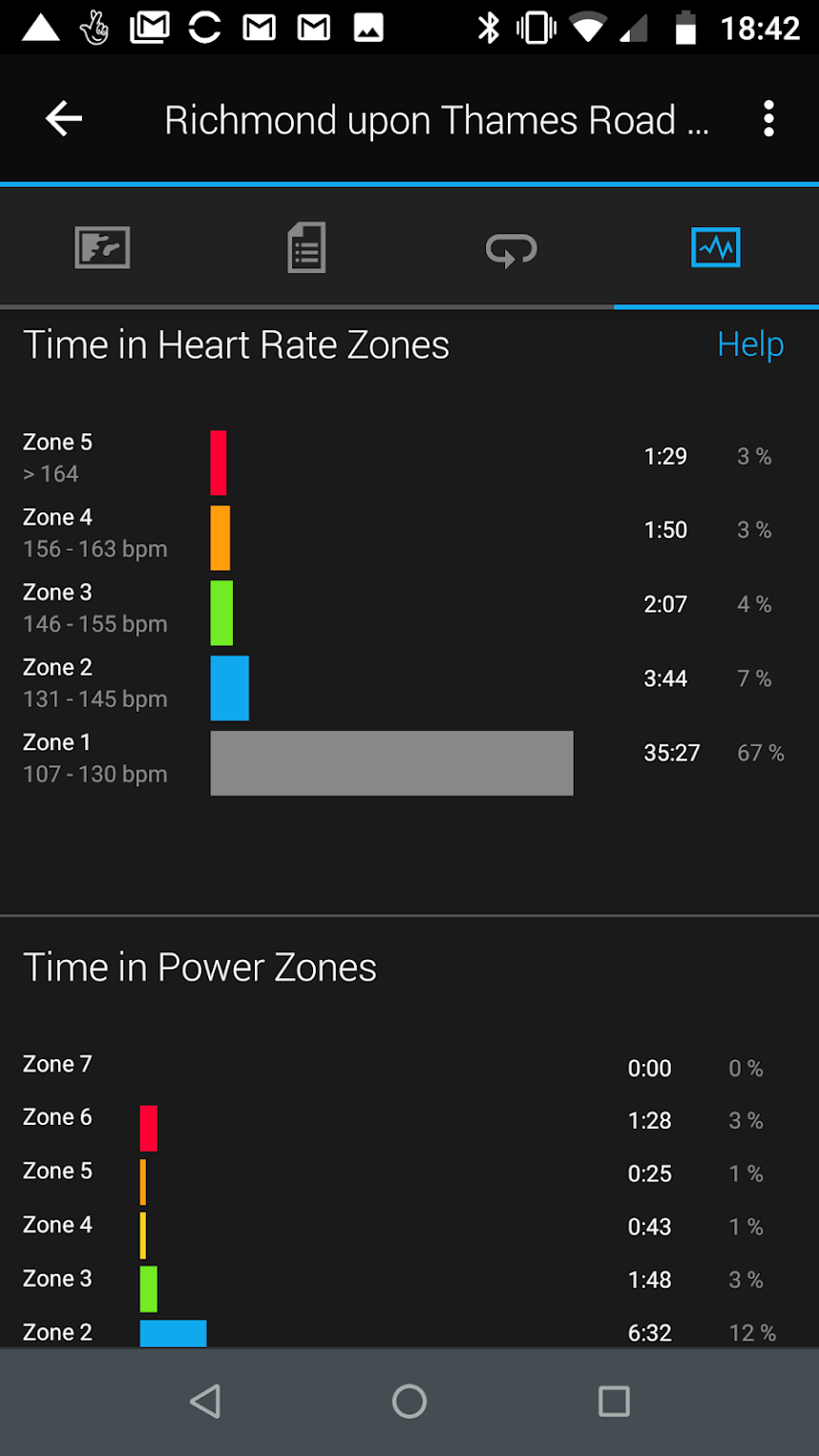The image size is (819, 1456).
Task: Tap the system home button
Action: pos(409,1401)
